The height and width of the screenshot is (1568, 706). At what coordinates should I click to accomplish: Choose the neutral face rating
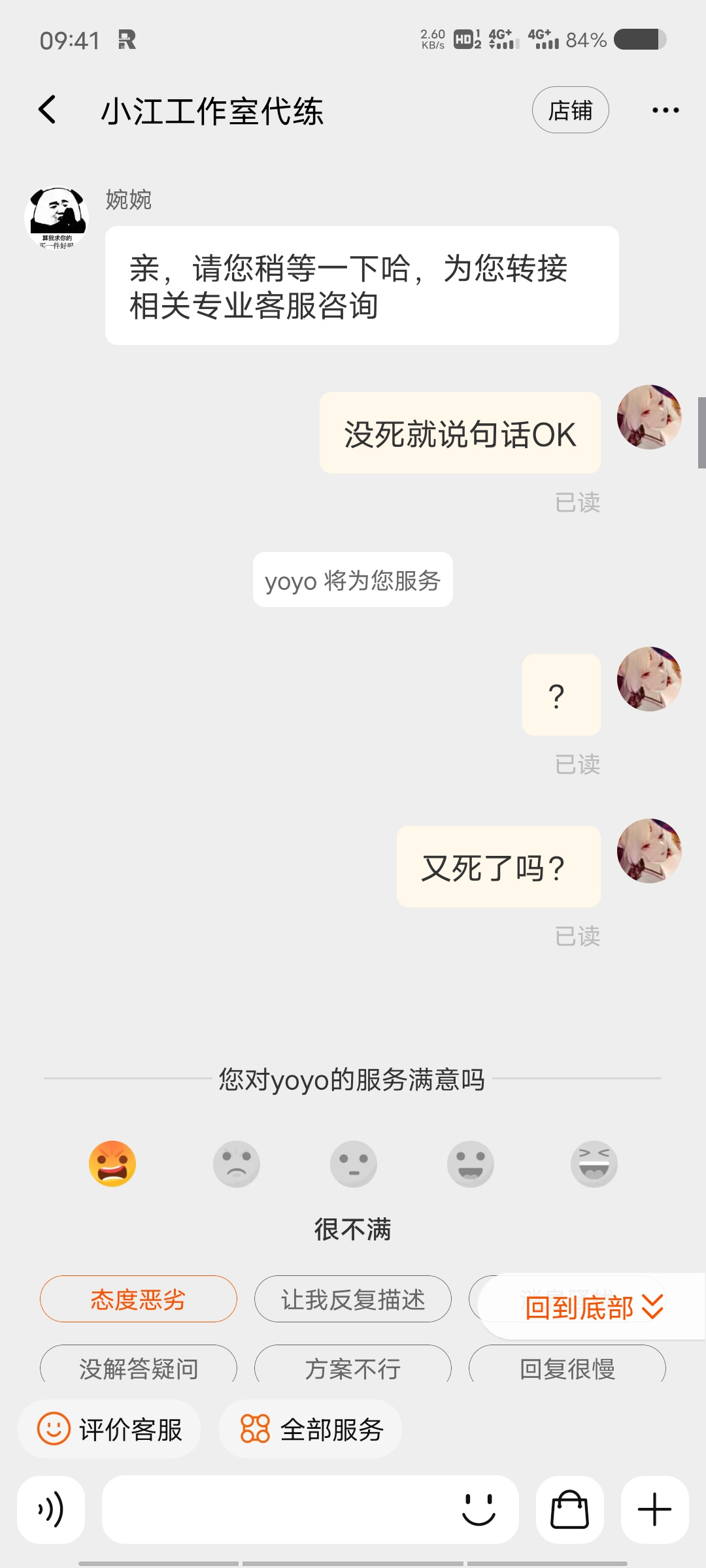click(x=354, y=1164)
